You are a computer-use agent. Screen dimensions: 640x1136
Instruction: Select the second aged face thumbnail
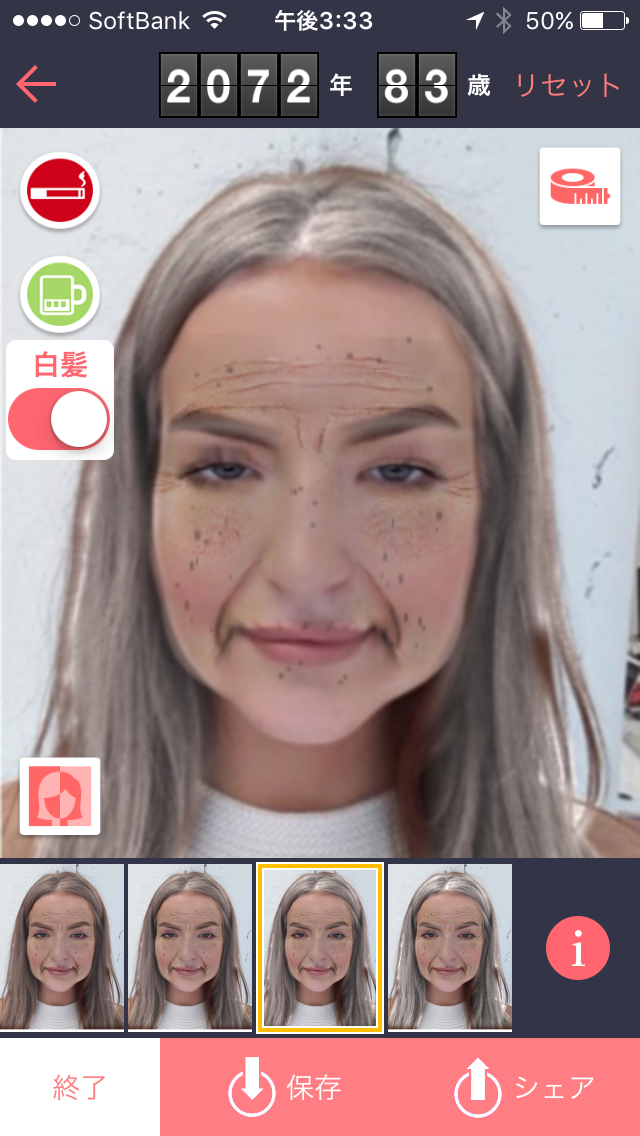point(190,946)
